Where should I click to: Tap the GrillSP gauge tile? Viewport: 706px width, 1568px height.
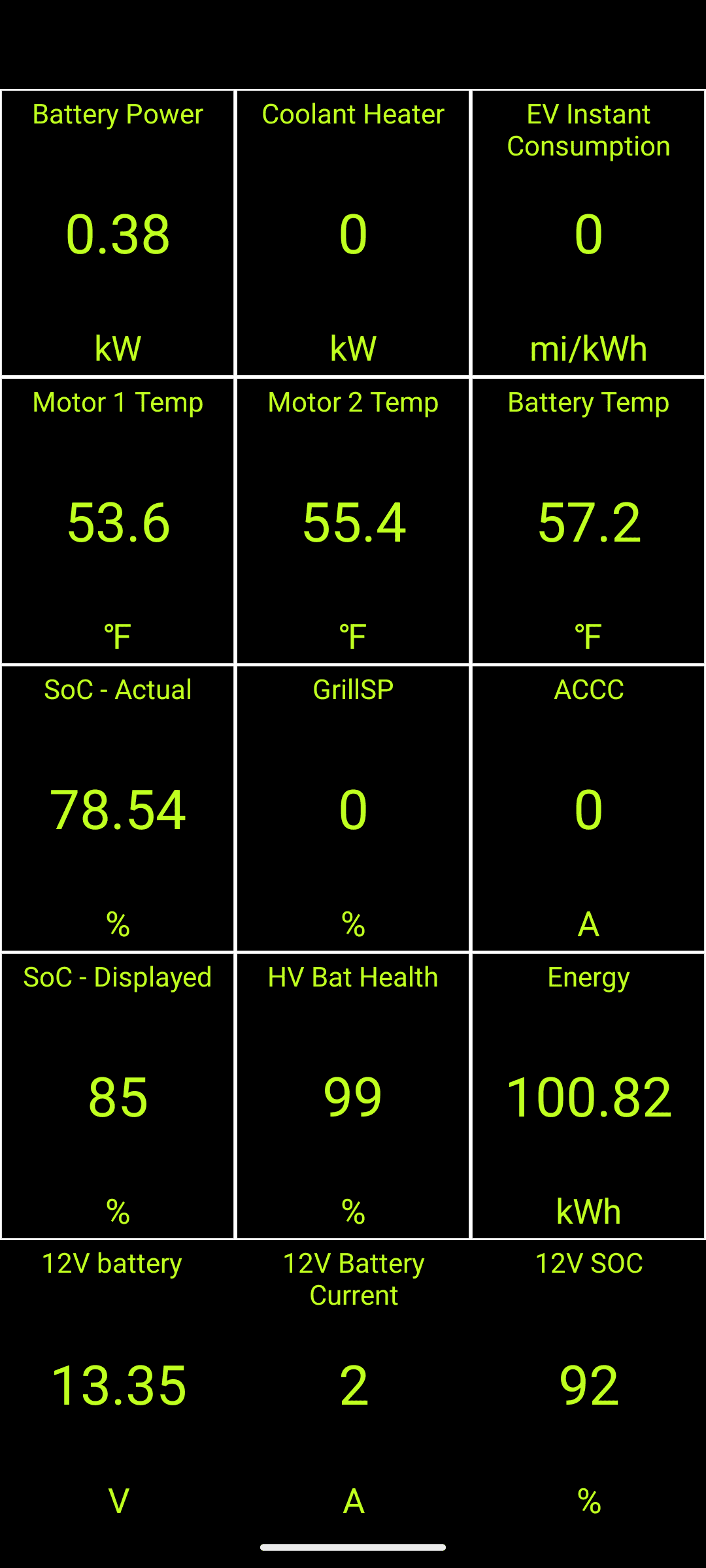[x=353, y=809]
